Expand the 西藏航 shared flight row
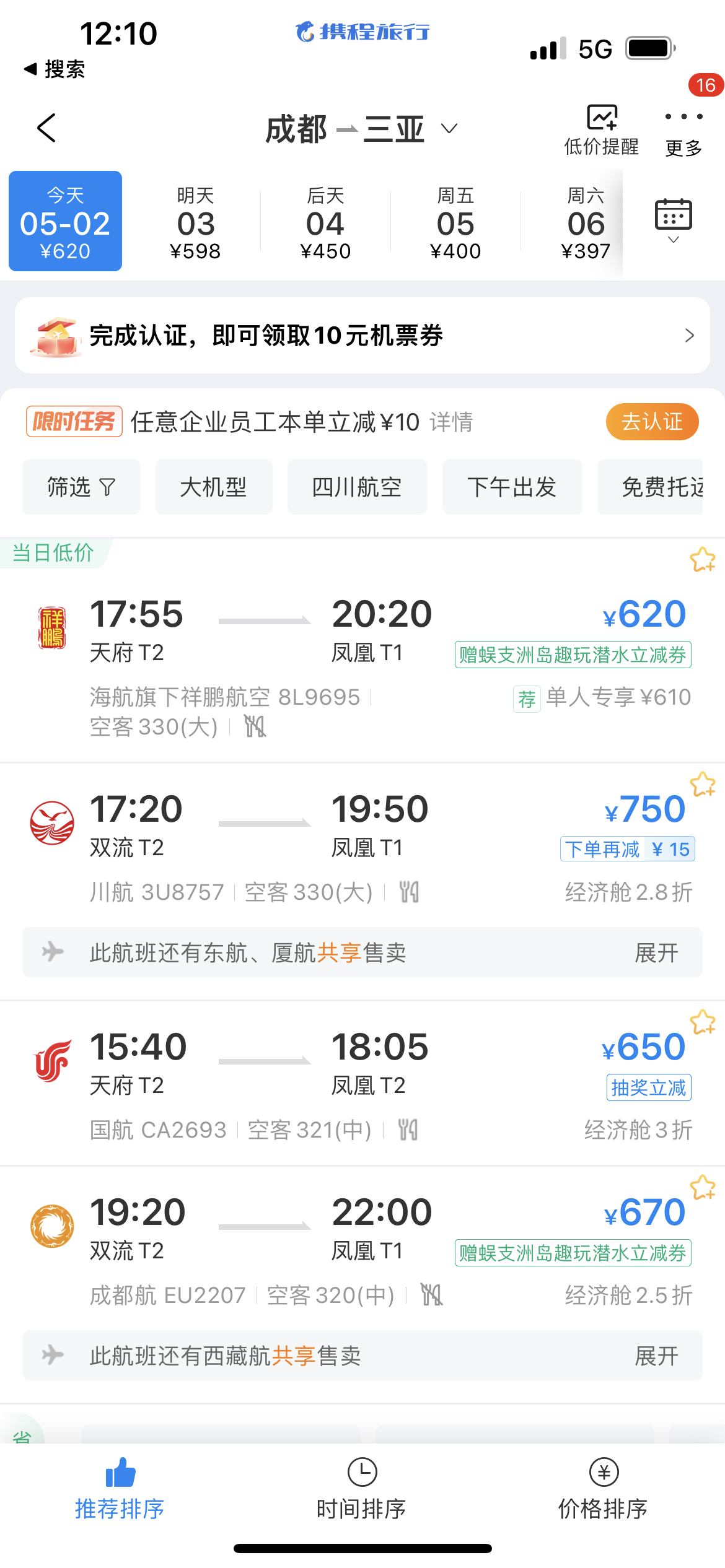Image resolution: width=725 pixels, height=1568 pixels. click(x=656, y=1356)
